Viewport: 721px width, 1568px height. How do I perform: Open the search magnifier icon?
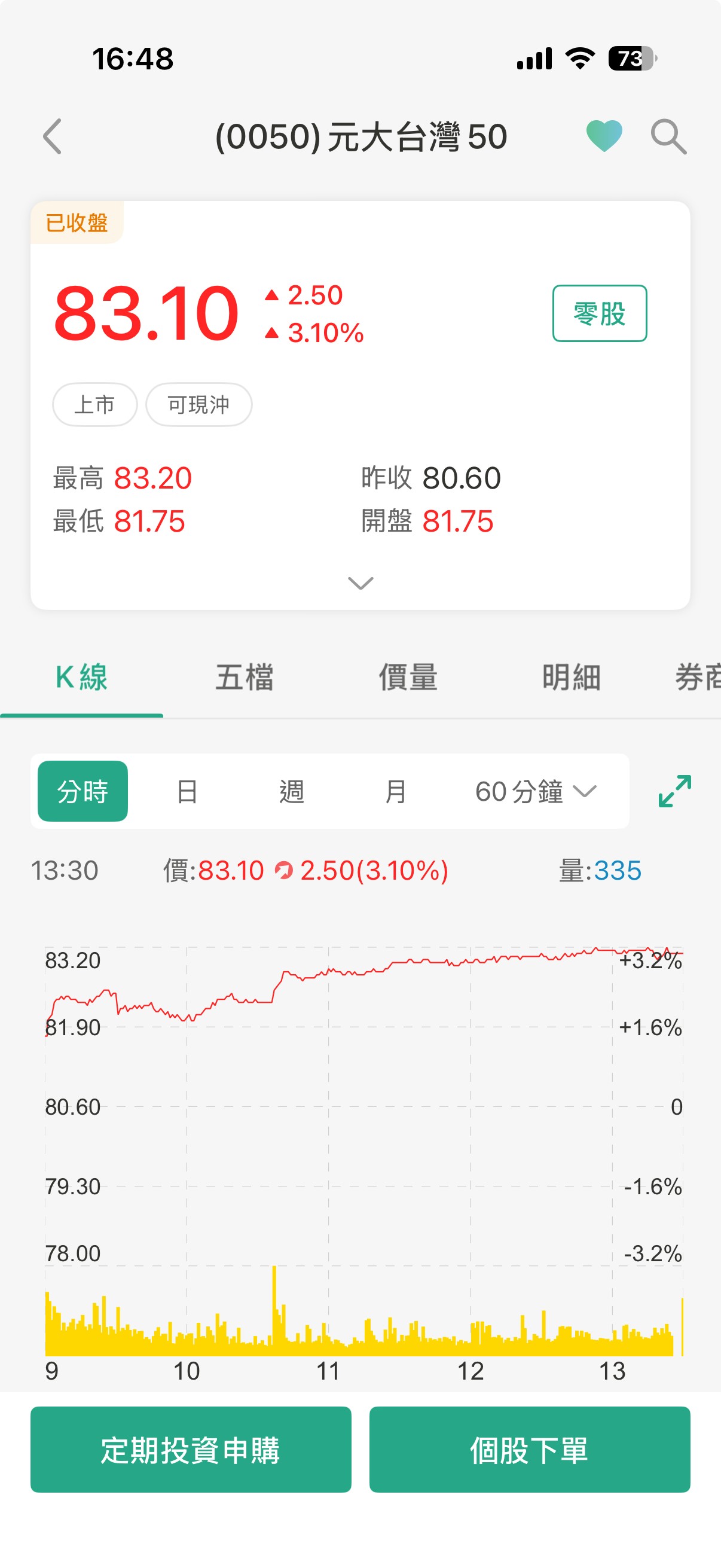668,136
